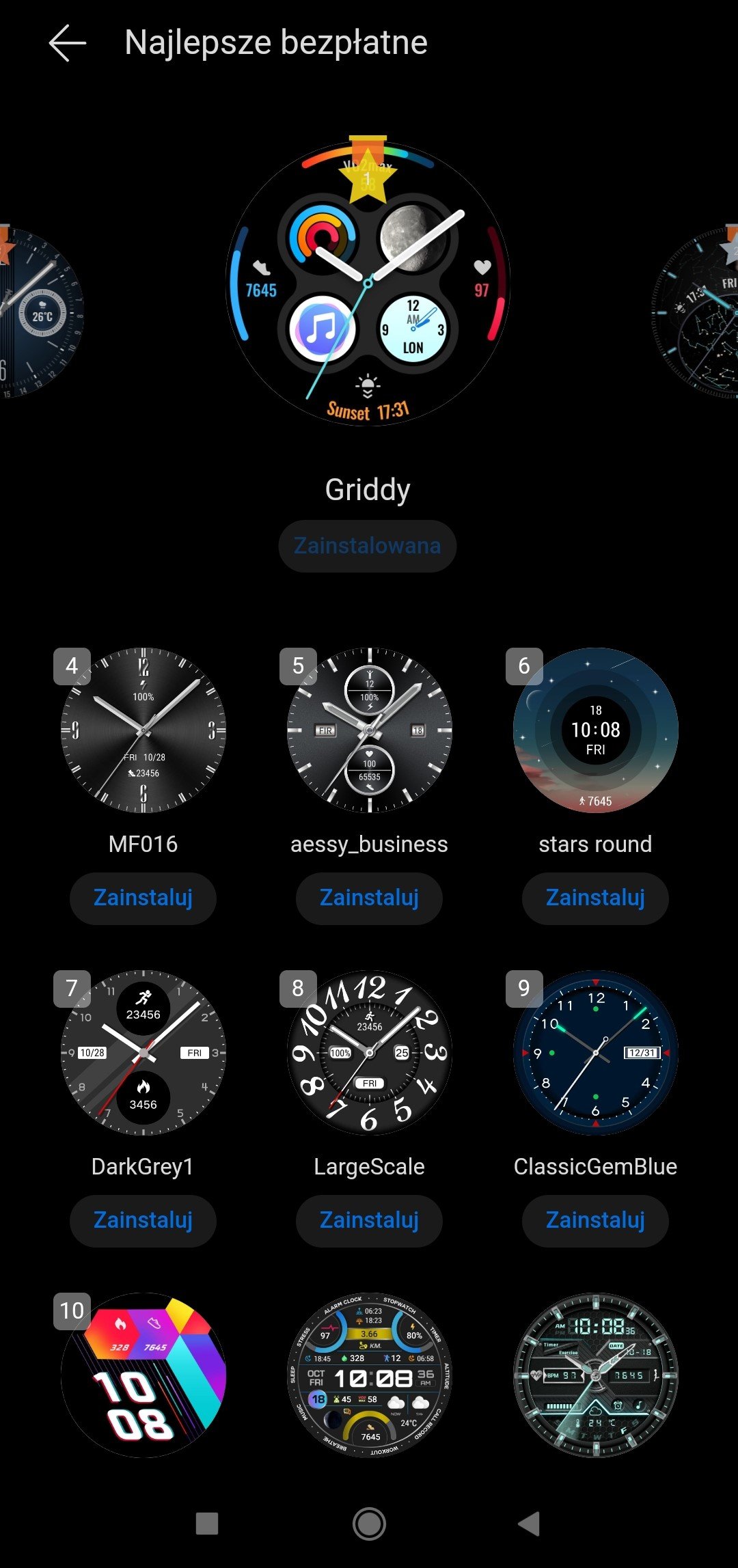Open the colorful number 10 ranked watch face
The height and width of the screenshot is (1568, 738).
coord(143,1375)
